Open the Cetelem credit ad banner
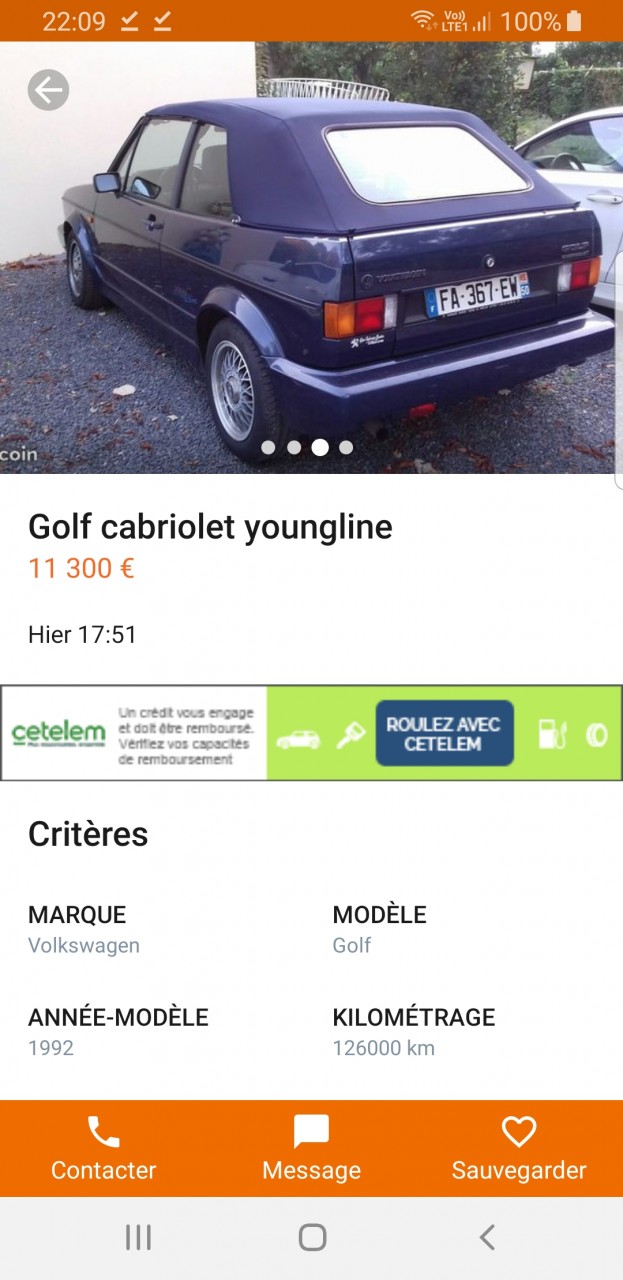Viewport: 623px width, 1280px height. (311, 733)
